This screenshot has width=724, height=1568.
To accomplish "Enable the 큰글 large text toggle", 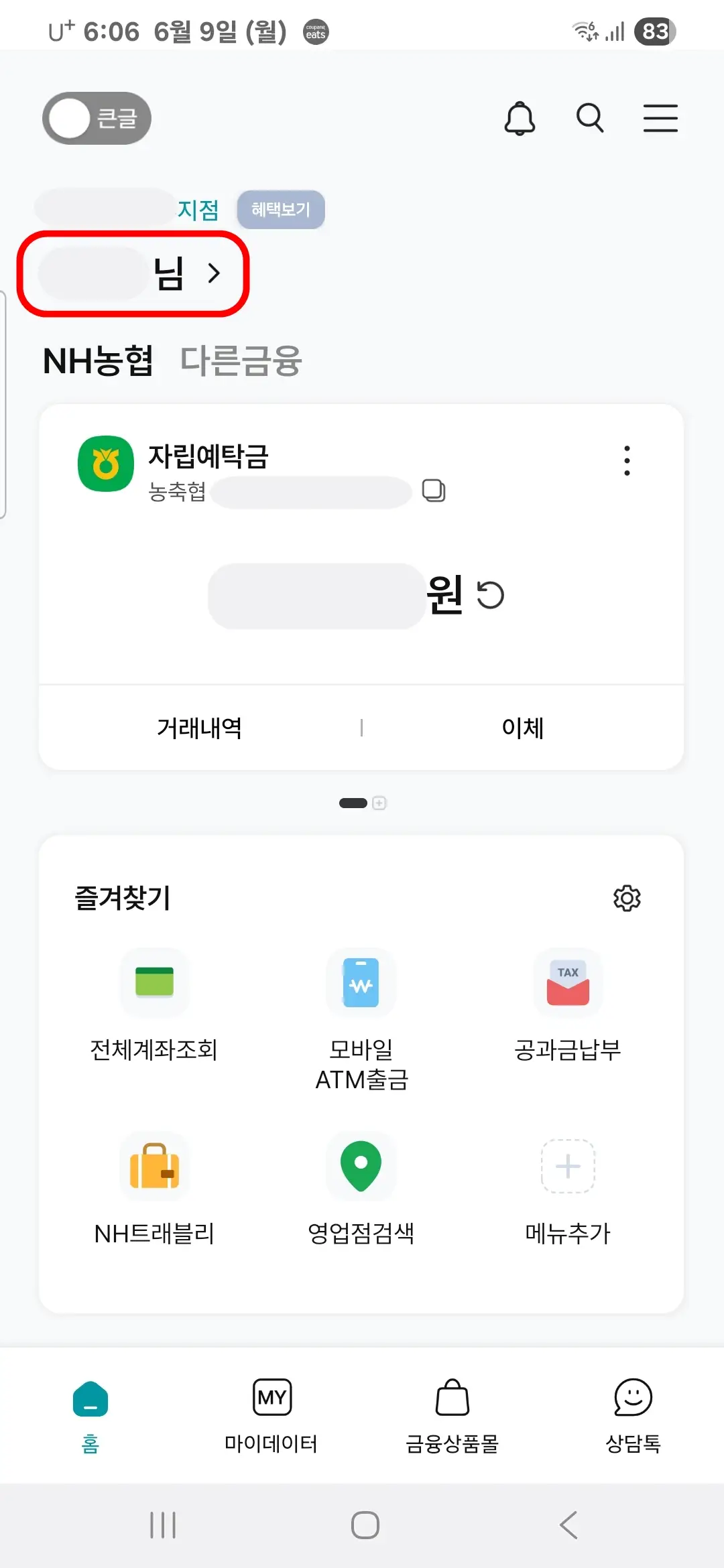I will [96, 118].
